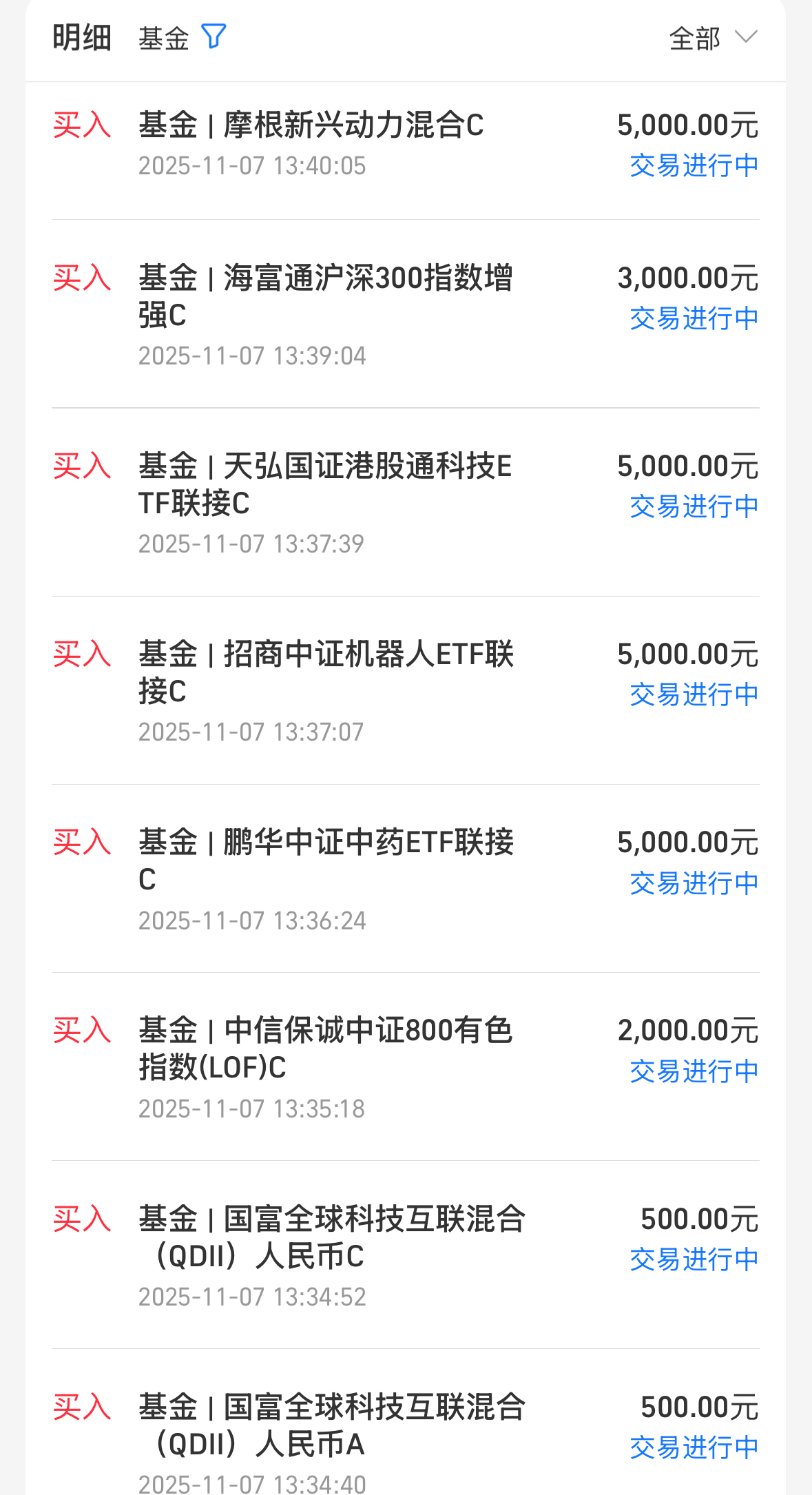Open the 国富全球科技互联混合 人民币C transaction

(406, 1255)
